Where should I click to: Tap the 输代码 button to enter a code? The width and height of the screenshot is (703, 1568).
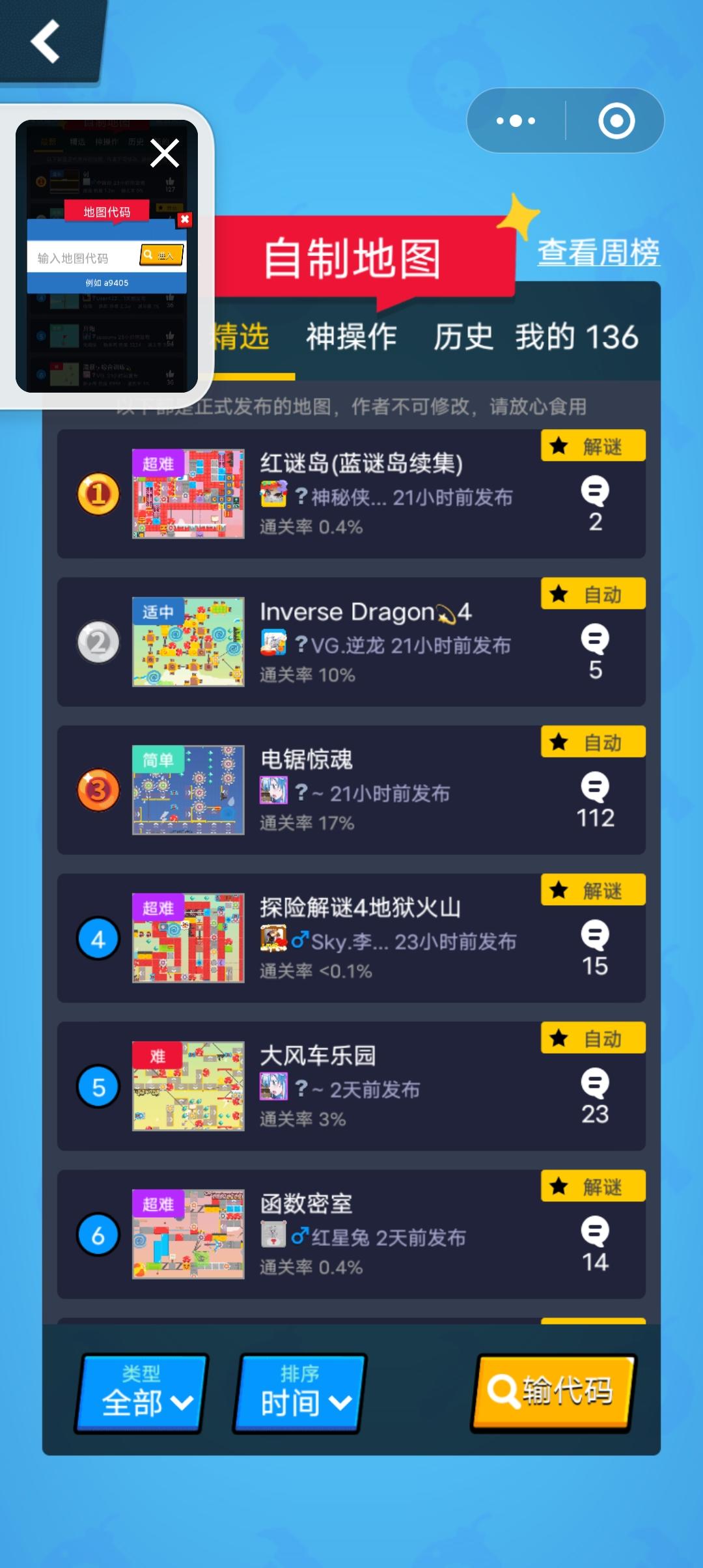click(553, 1392)
